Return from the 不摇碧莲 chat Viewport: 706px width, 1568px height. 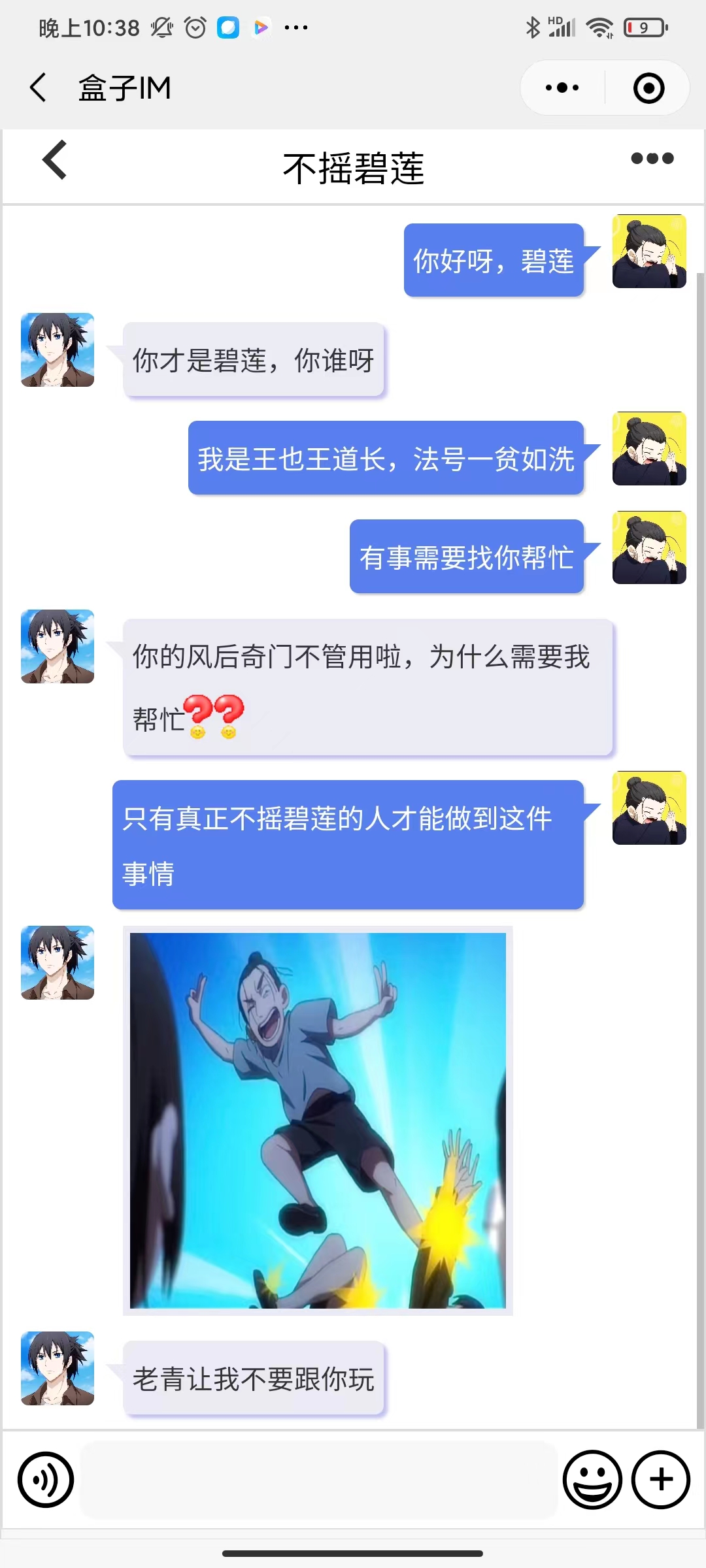(55, 159)
